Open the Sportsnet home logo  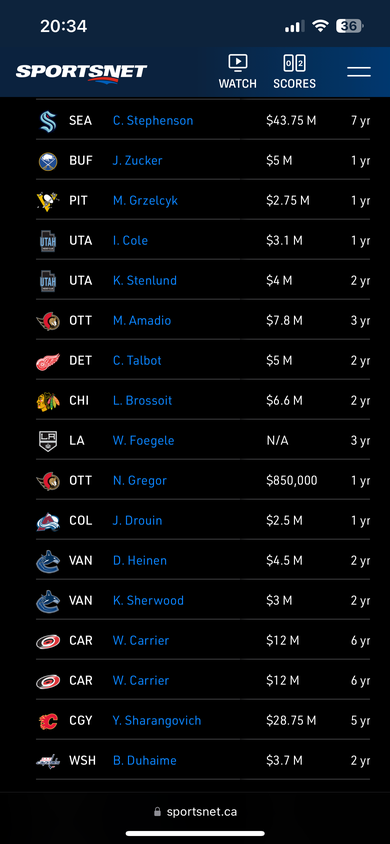pos(81,72)
